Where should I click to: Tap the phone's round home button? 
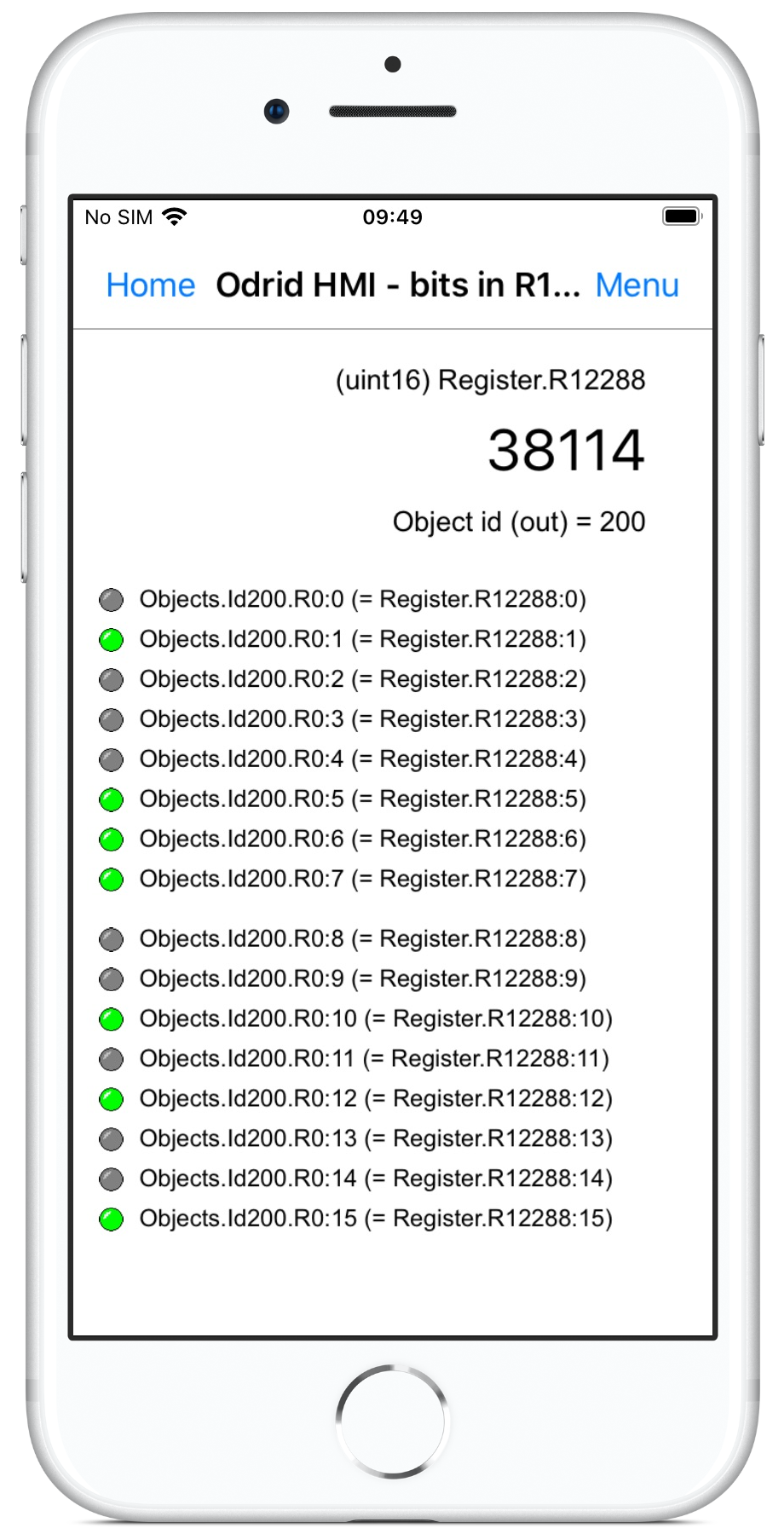tap(392, 1421)
